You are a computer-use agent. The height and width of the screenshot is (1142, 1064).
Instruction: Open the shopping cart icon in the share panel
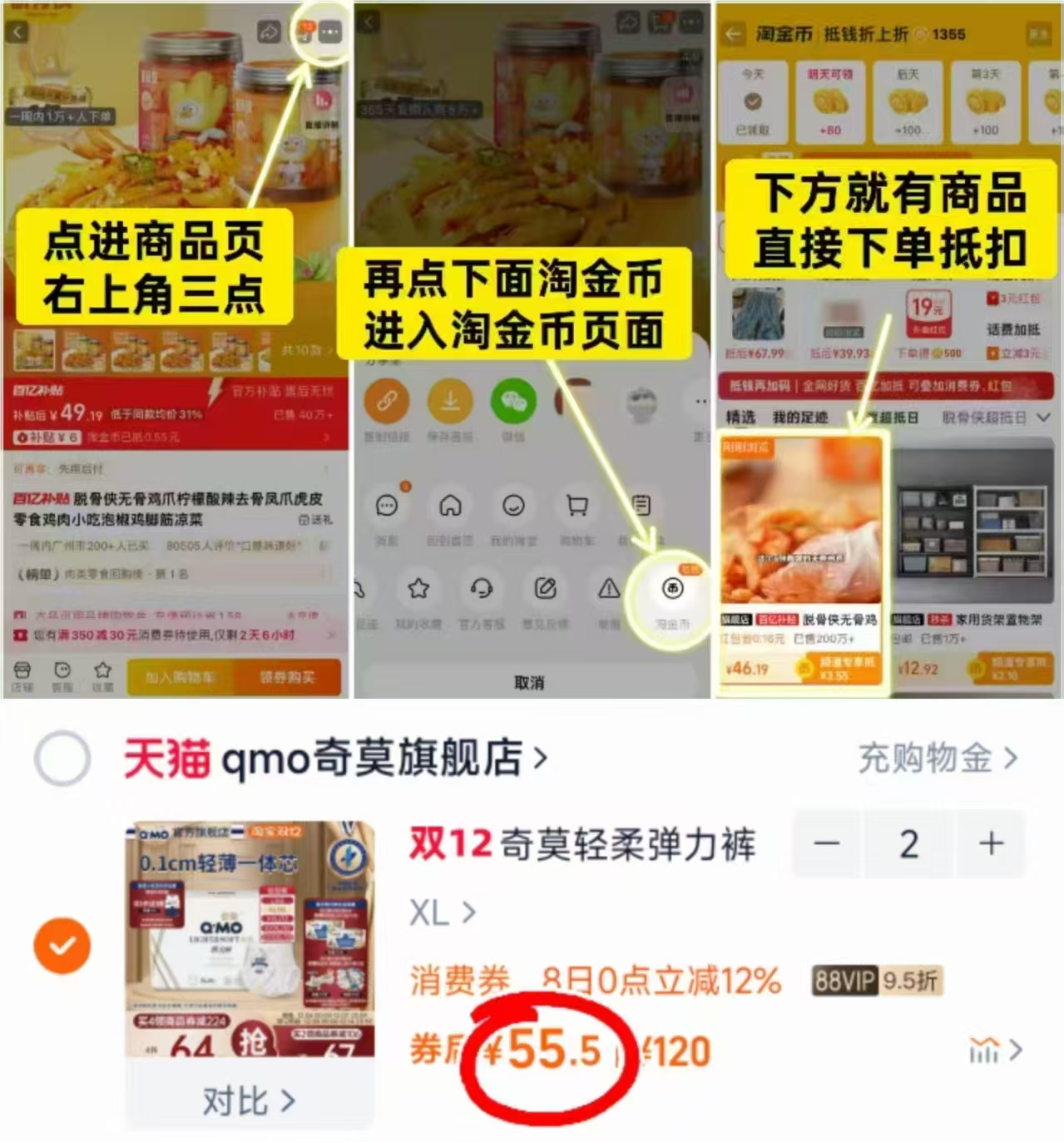click(x=577, y=506)
